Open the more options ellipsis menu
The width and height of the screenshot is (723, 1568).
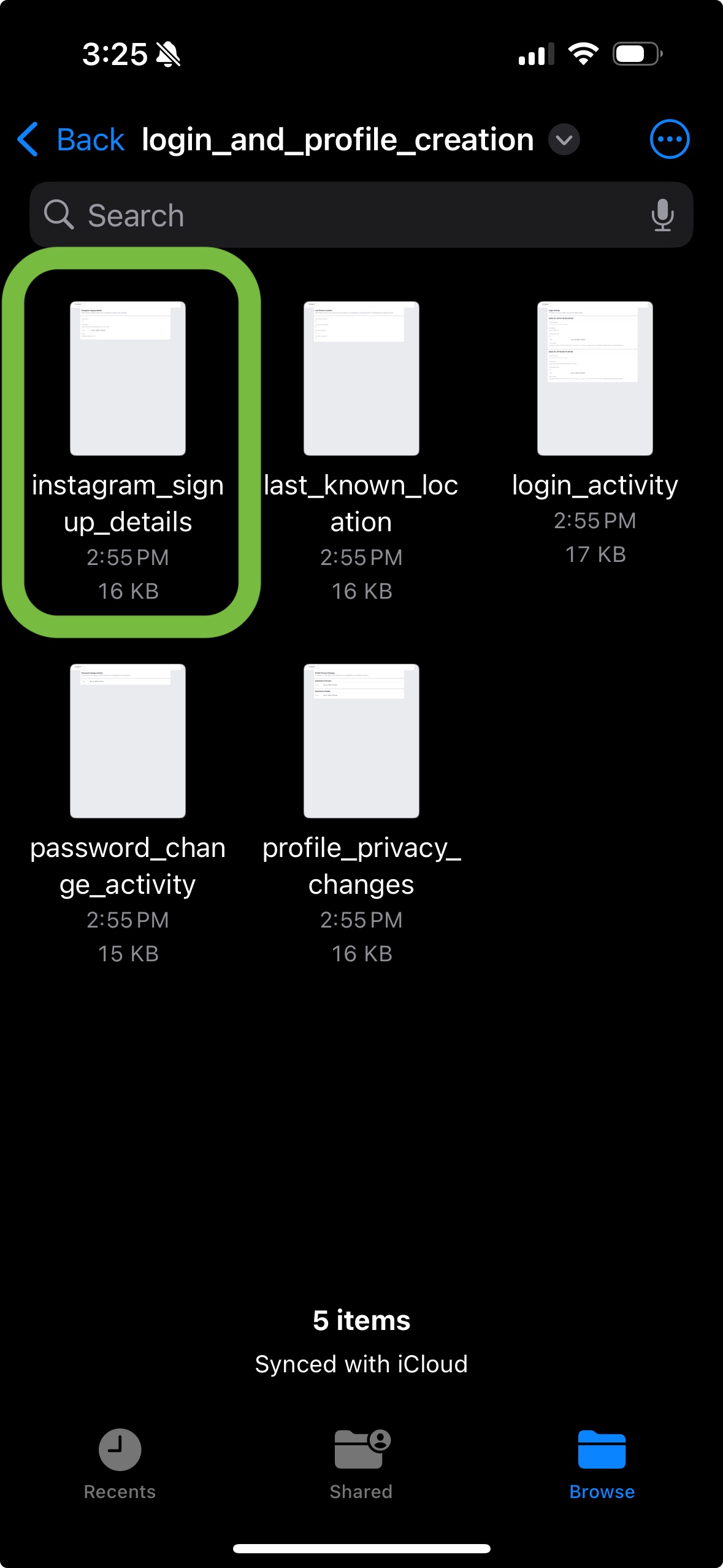[x=669, y=140]
